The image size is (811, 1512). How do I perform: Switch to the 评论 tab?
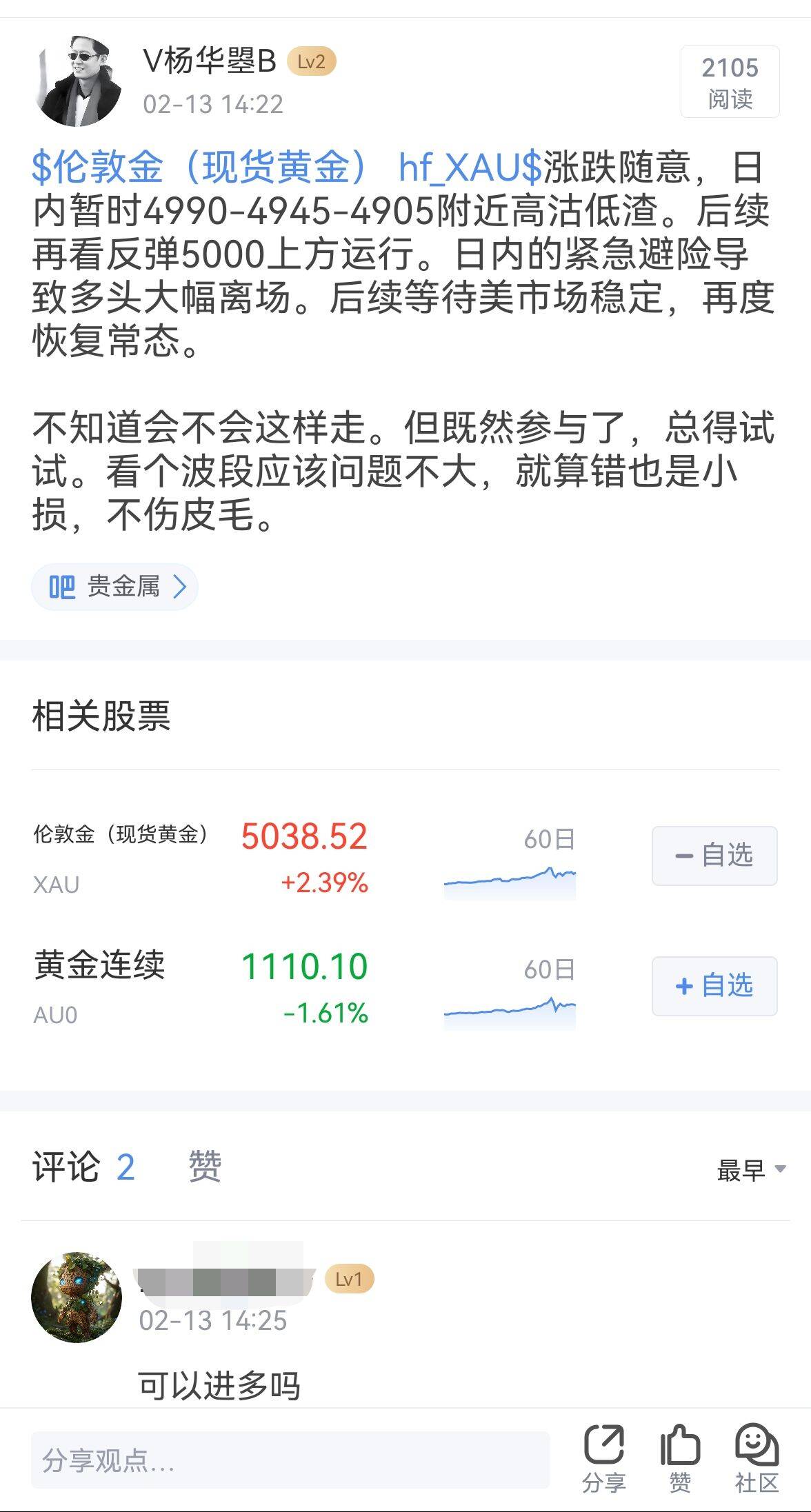coord(83,1167)
